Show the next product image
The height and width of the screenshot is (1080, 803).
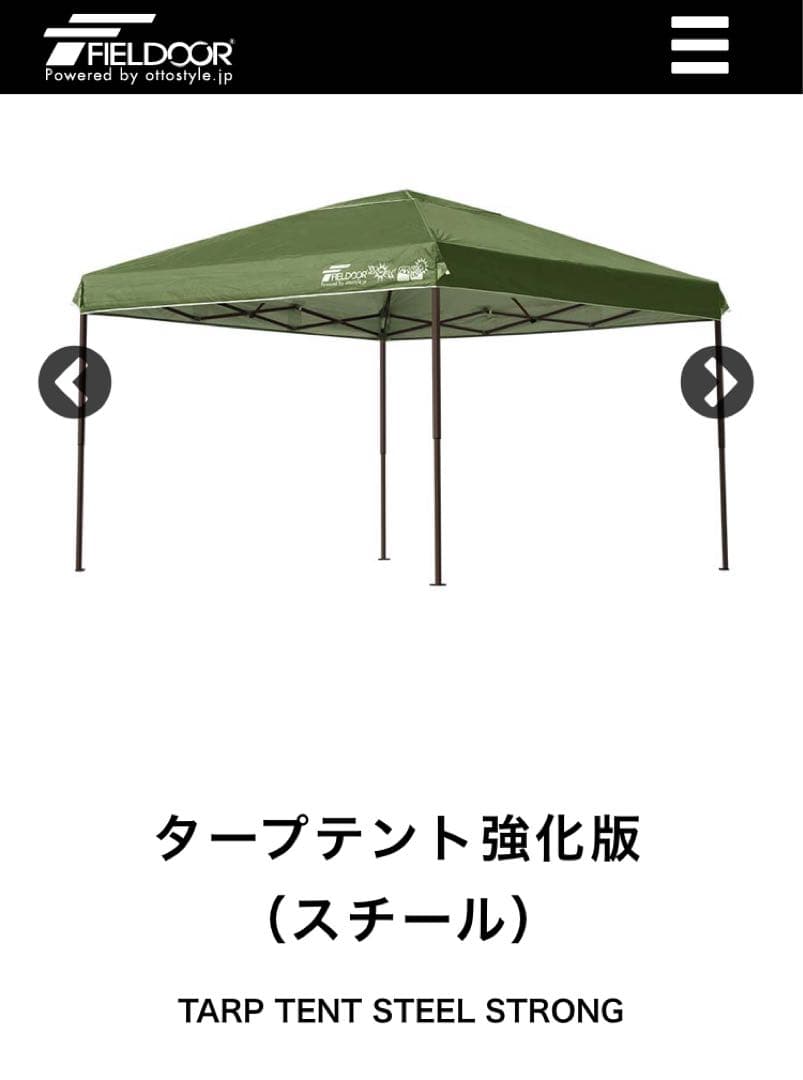coord(716,382)
